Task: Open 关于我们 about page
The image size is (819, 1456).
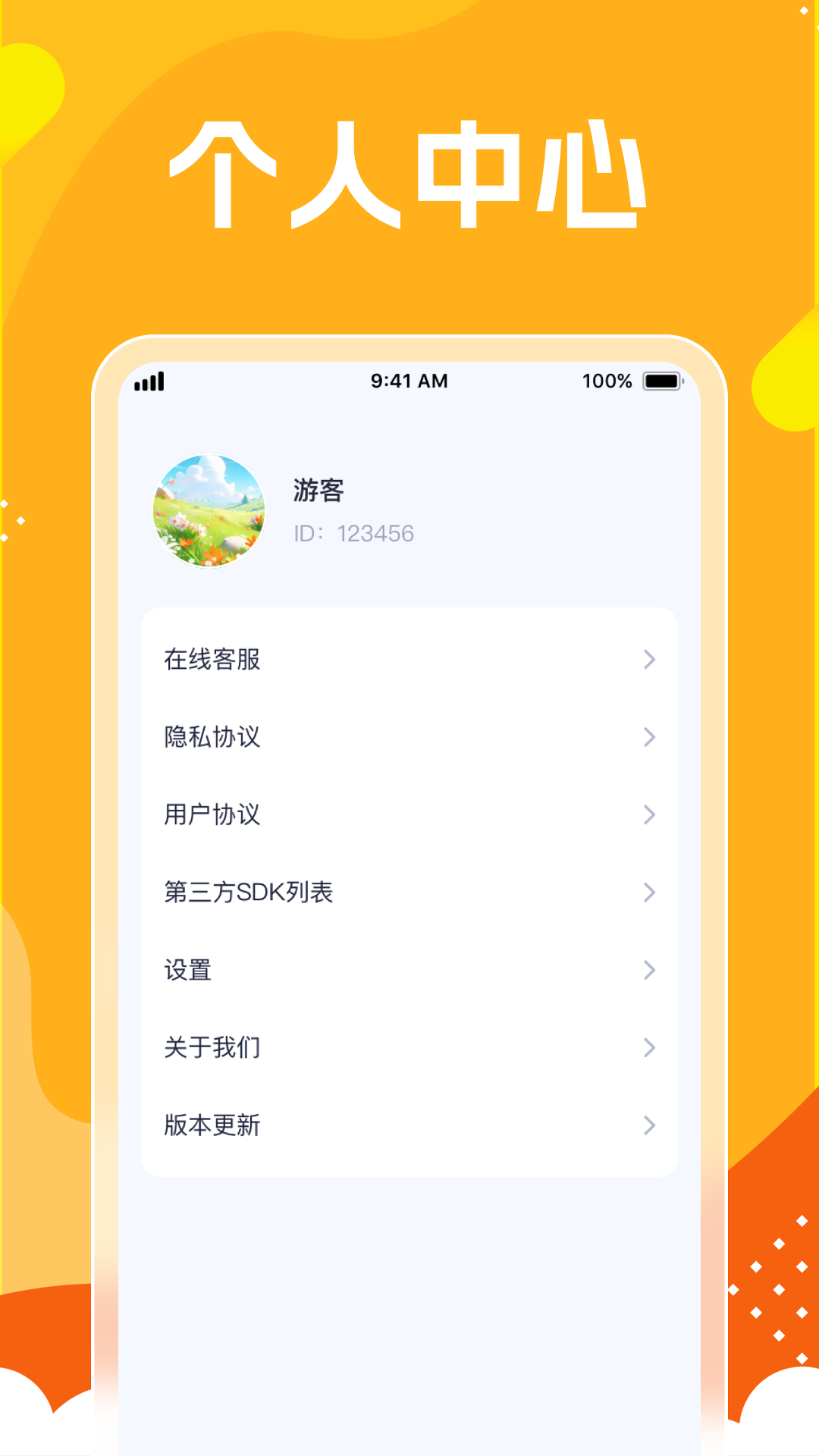Action: click(211, 1048)
